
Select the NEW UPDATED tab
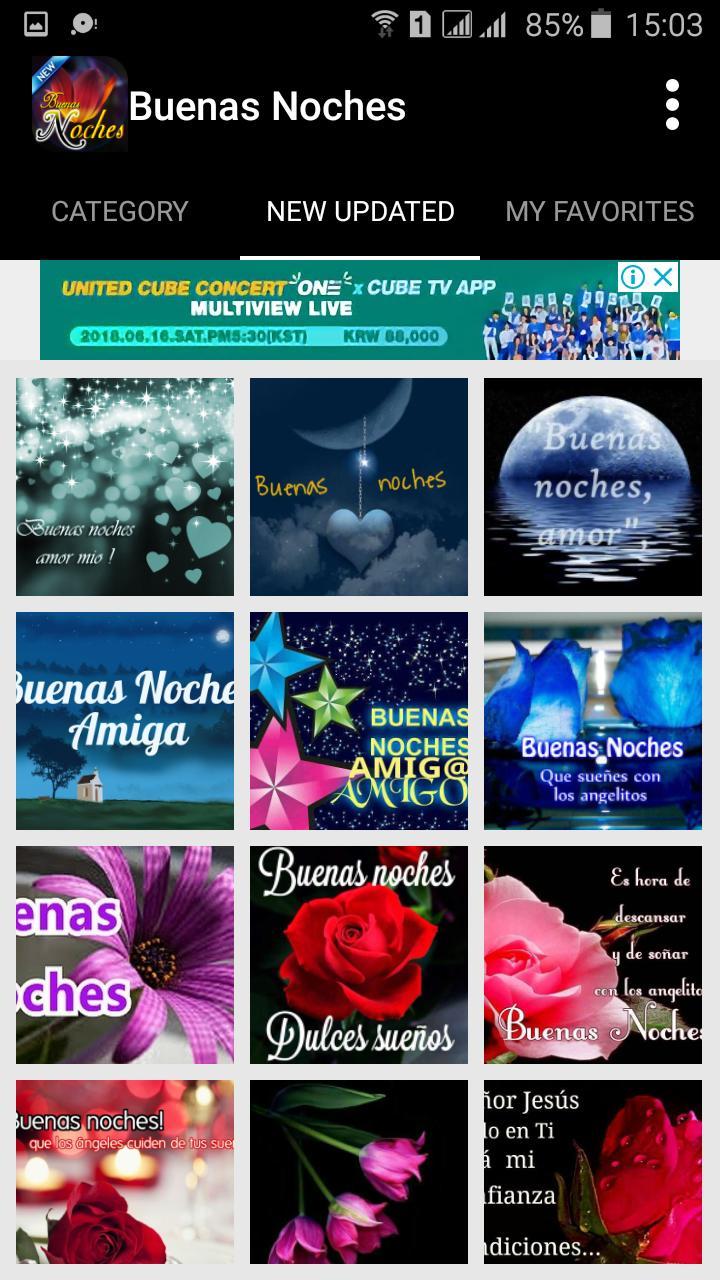tap(359, 211)
